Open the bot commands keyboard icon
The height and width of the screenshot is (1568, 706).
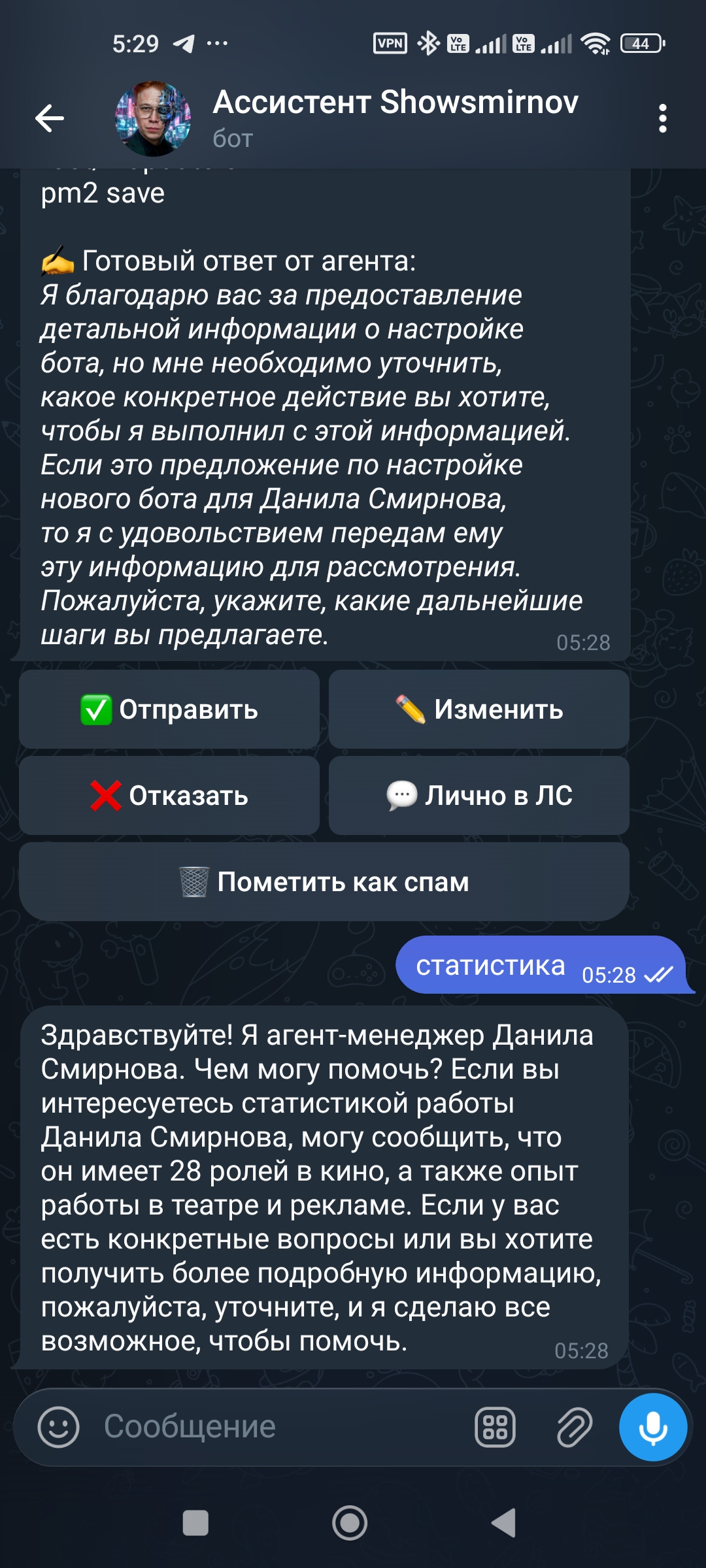pyautogui.click(x=495, y=1427)
